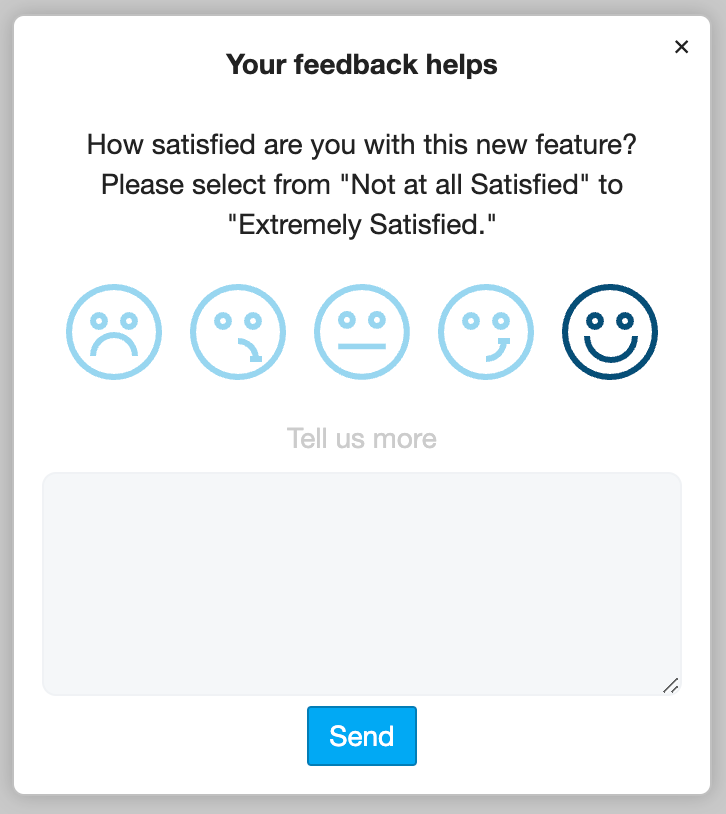Select the slightly satisfied smirk face
The image size is (726, 814).
(x=486, y=332)
